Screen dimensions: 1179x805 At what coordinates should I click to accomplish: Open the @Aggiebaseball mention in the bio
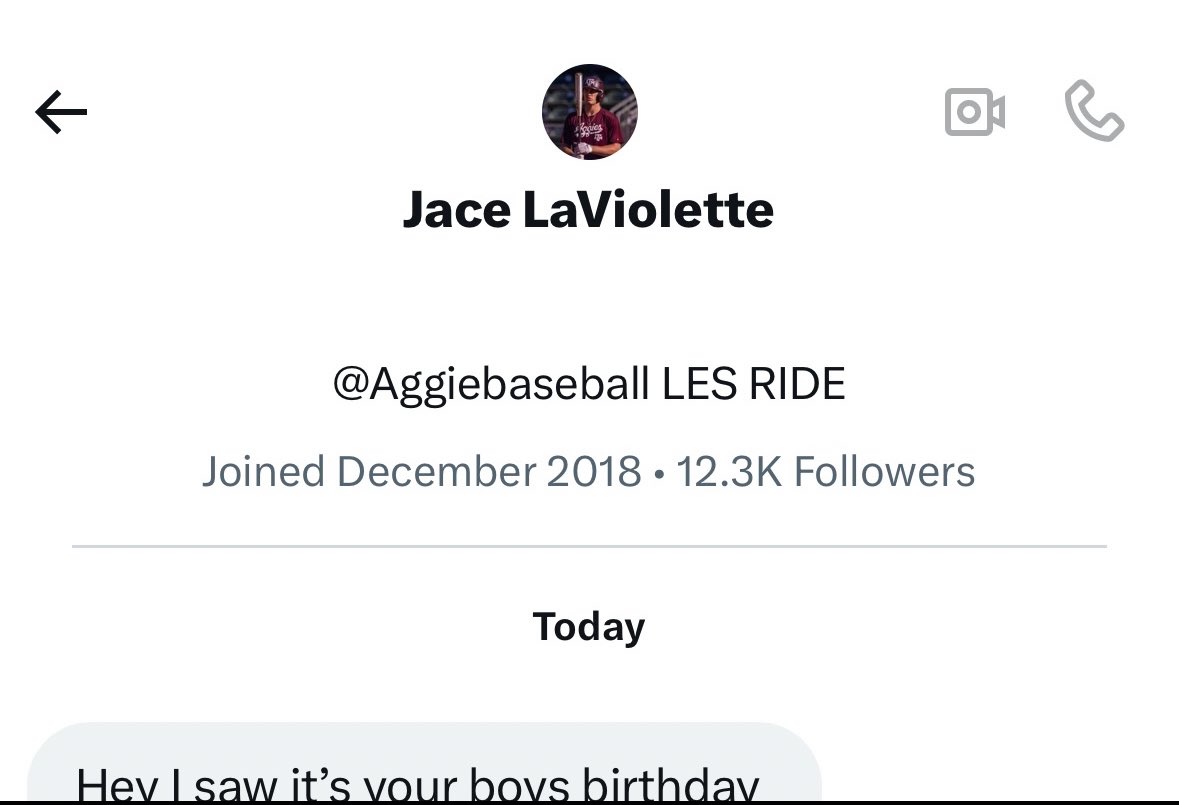tap(490, 385)
